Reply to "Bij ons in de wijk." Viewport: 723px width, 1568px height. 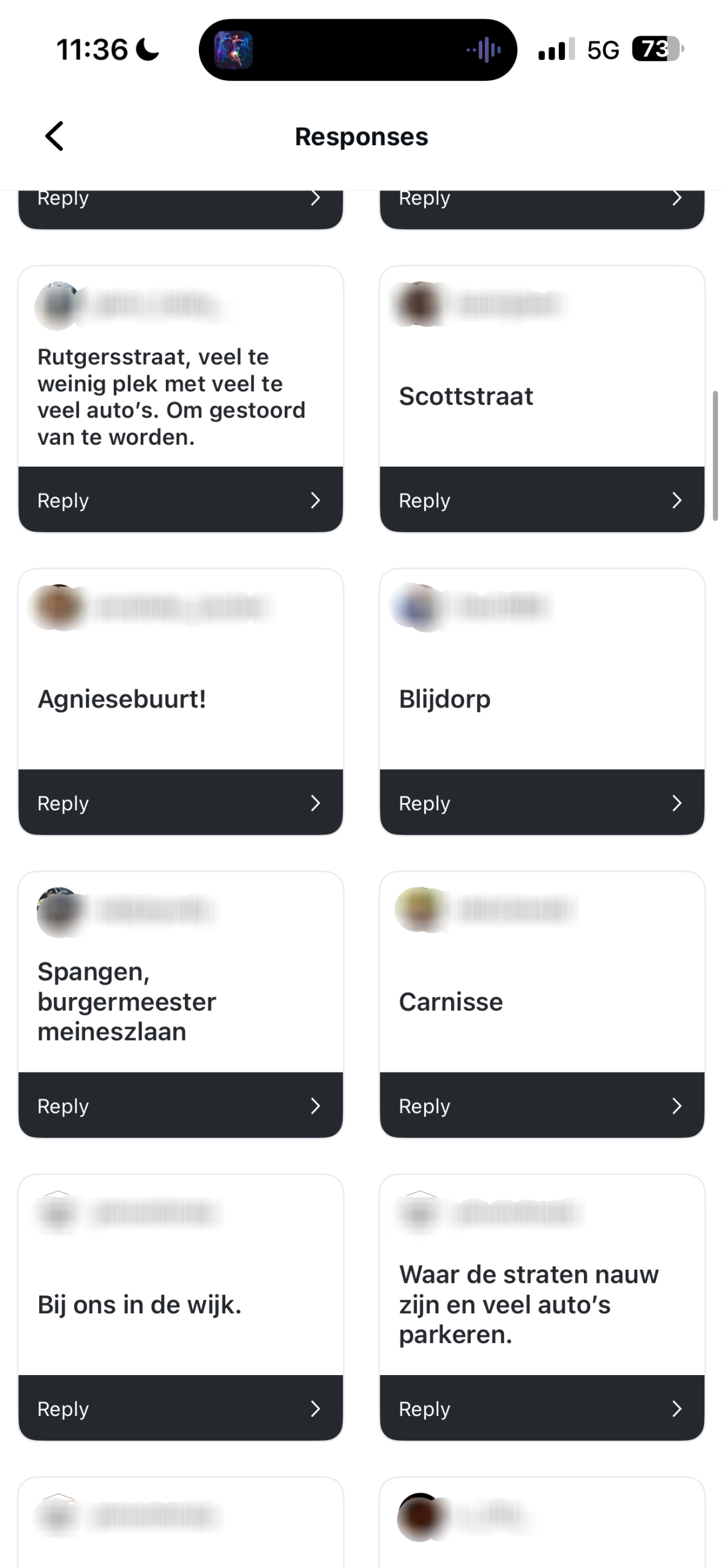click(x=180, y=1408)
